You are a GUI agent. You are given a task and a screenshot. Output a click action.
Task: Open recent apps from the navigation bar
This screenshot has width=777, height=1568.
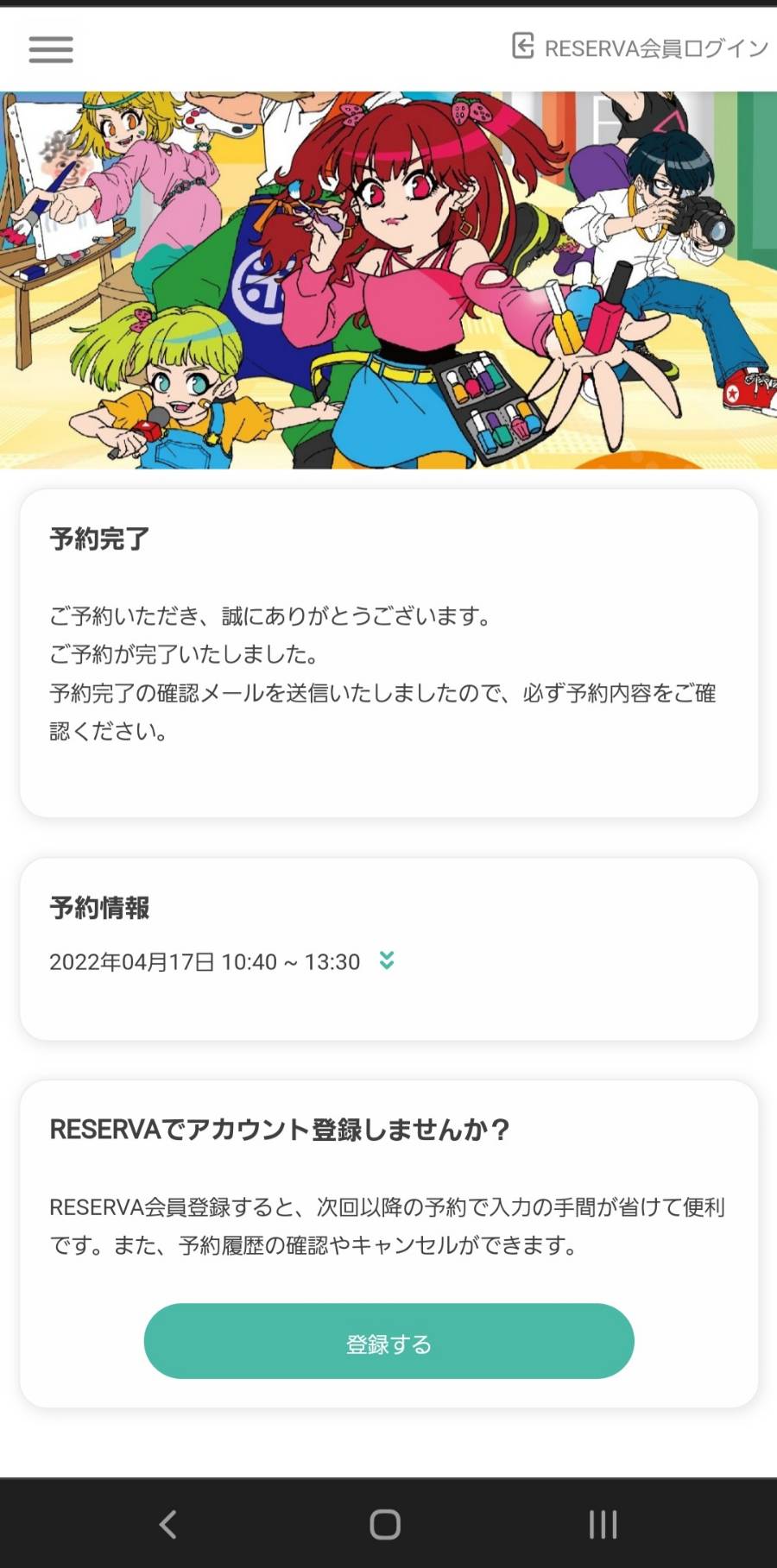[603, 1524]
